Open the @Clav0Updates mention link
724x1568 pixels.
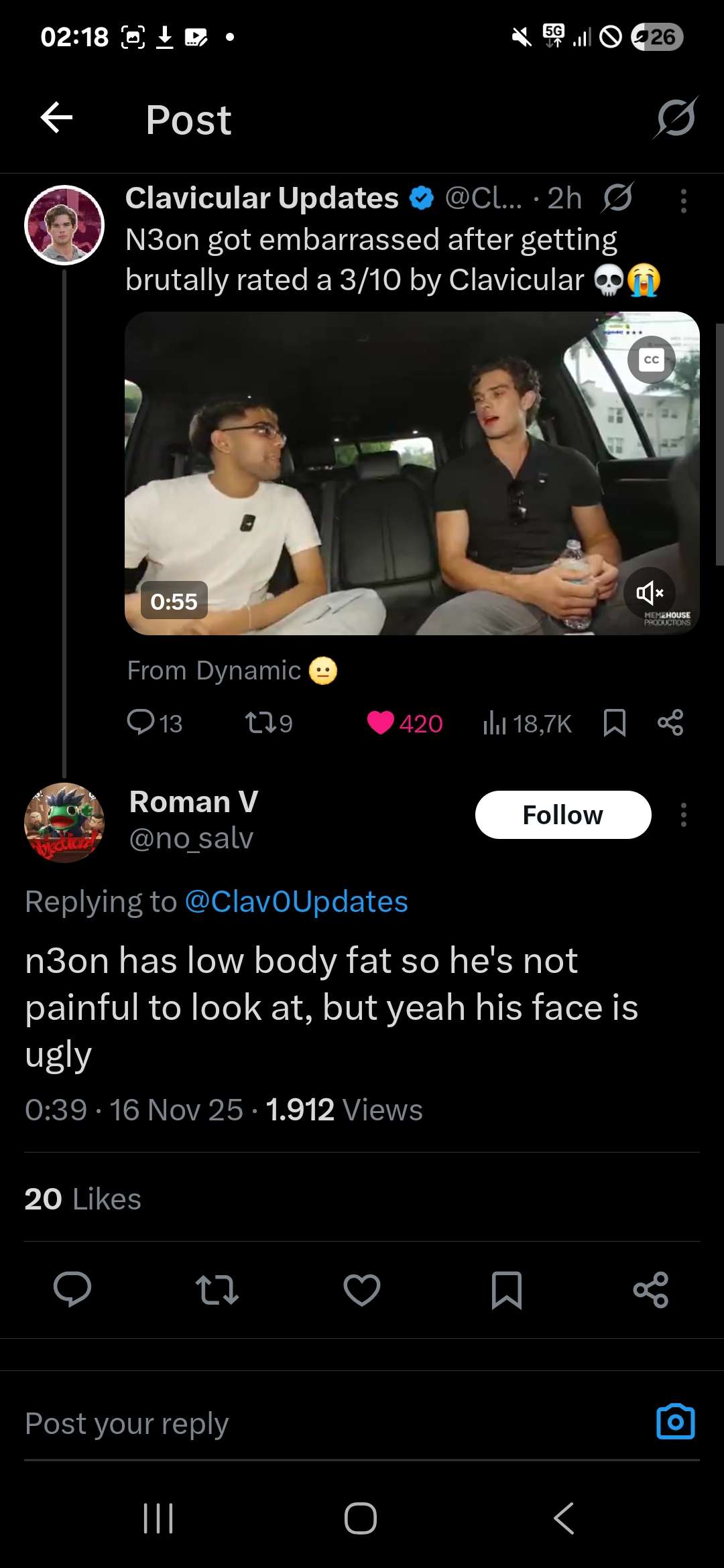coord(296,902)
